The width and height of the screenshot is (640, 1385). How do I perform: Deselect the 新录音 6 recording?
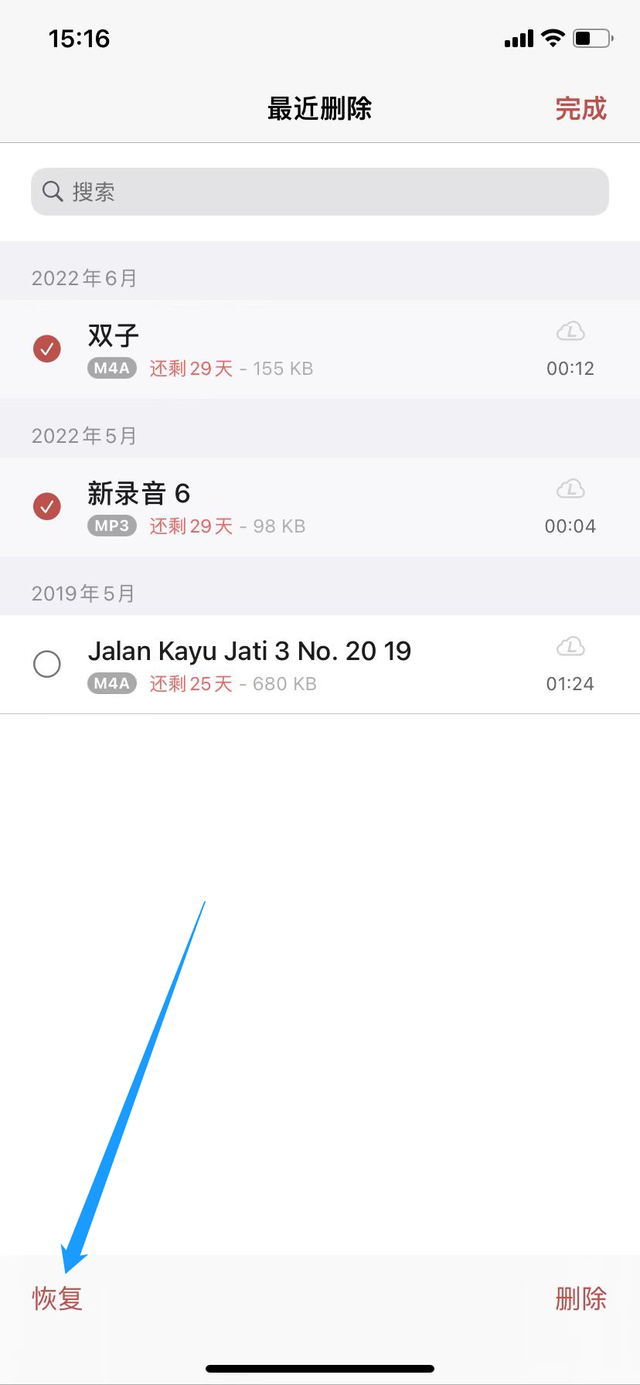(47, 507)
